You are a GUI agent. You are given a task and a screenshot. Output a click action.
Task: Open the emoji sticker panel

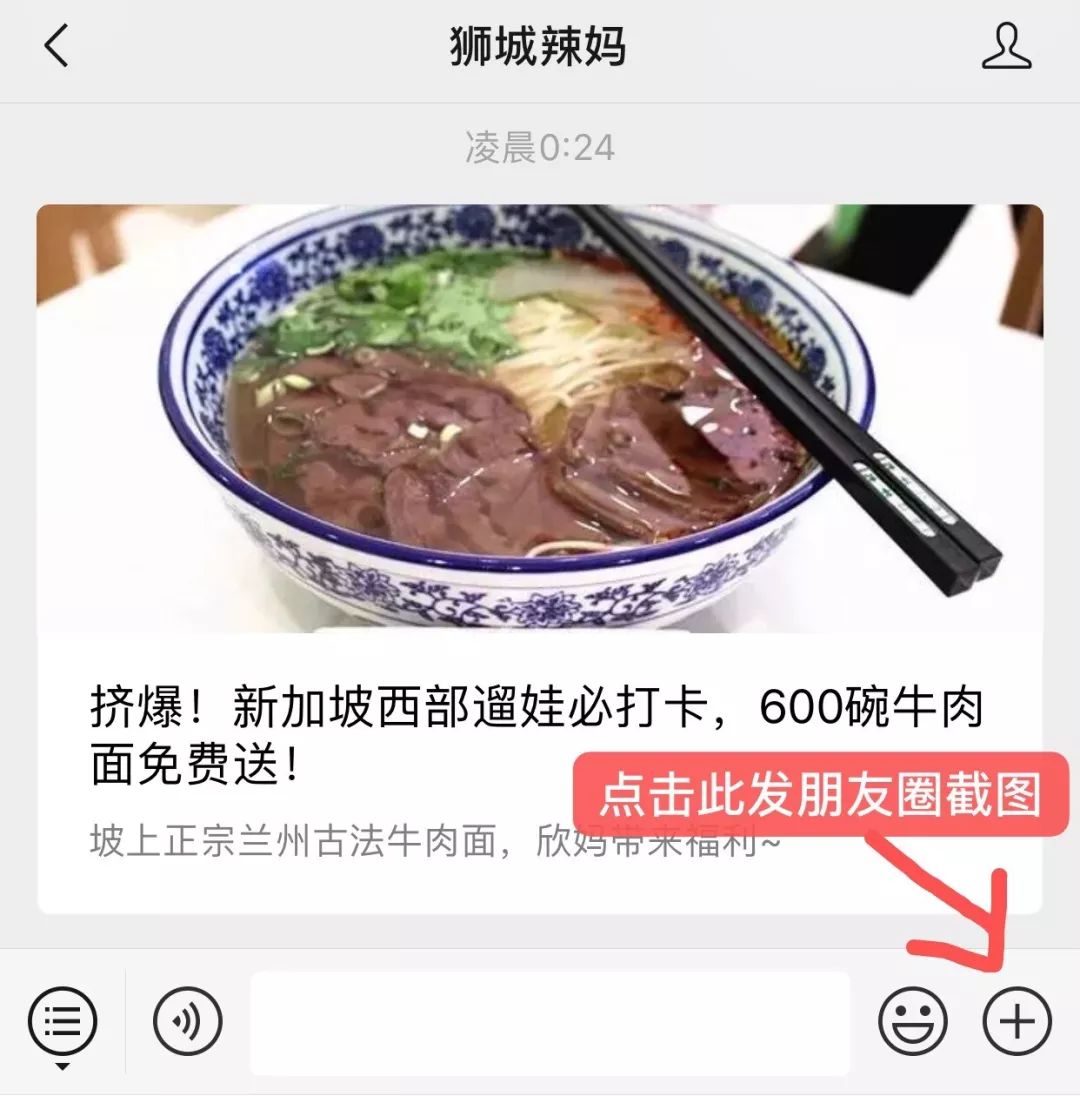click(912, 1022)
